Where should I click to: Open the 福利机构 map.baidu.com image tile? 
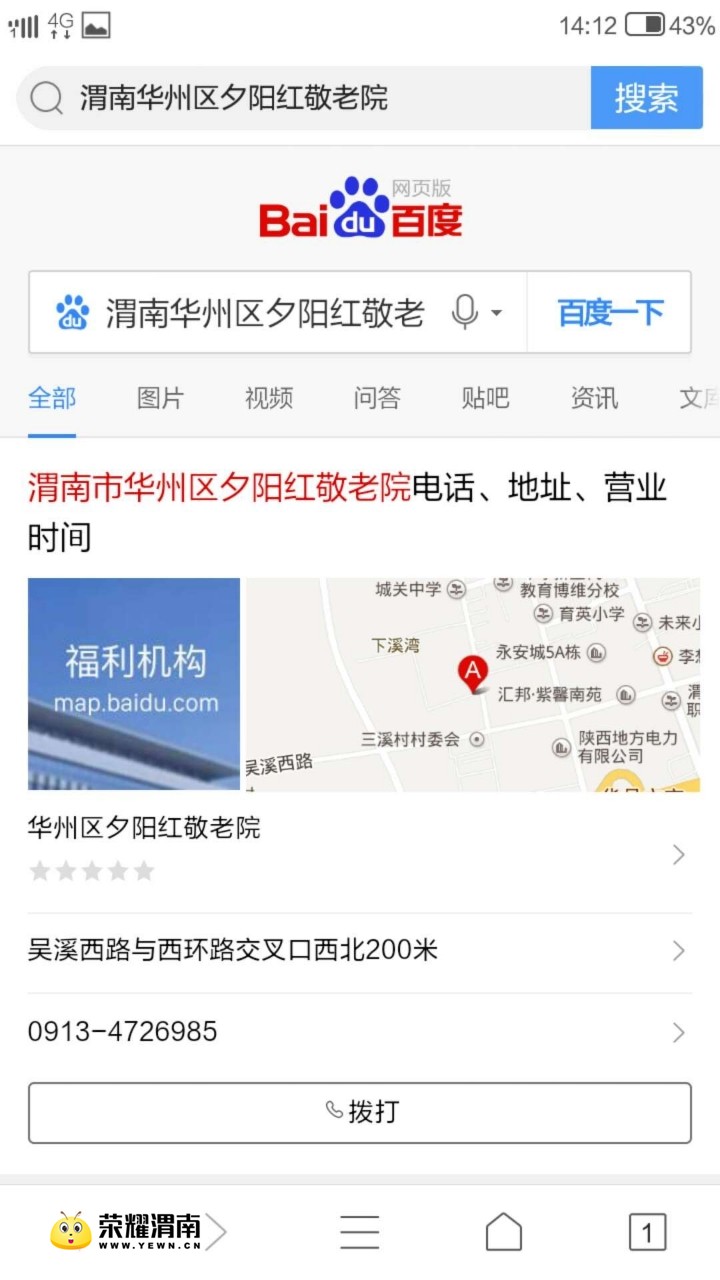click(134, 684)
